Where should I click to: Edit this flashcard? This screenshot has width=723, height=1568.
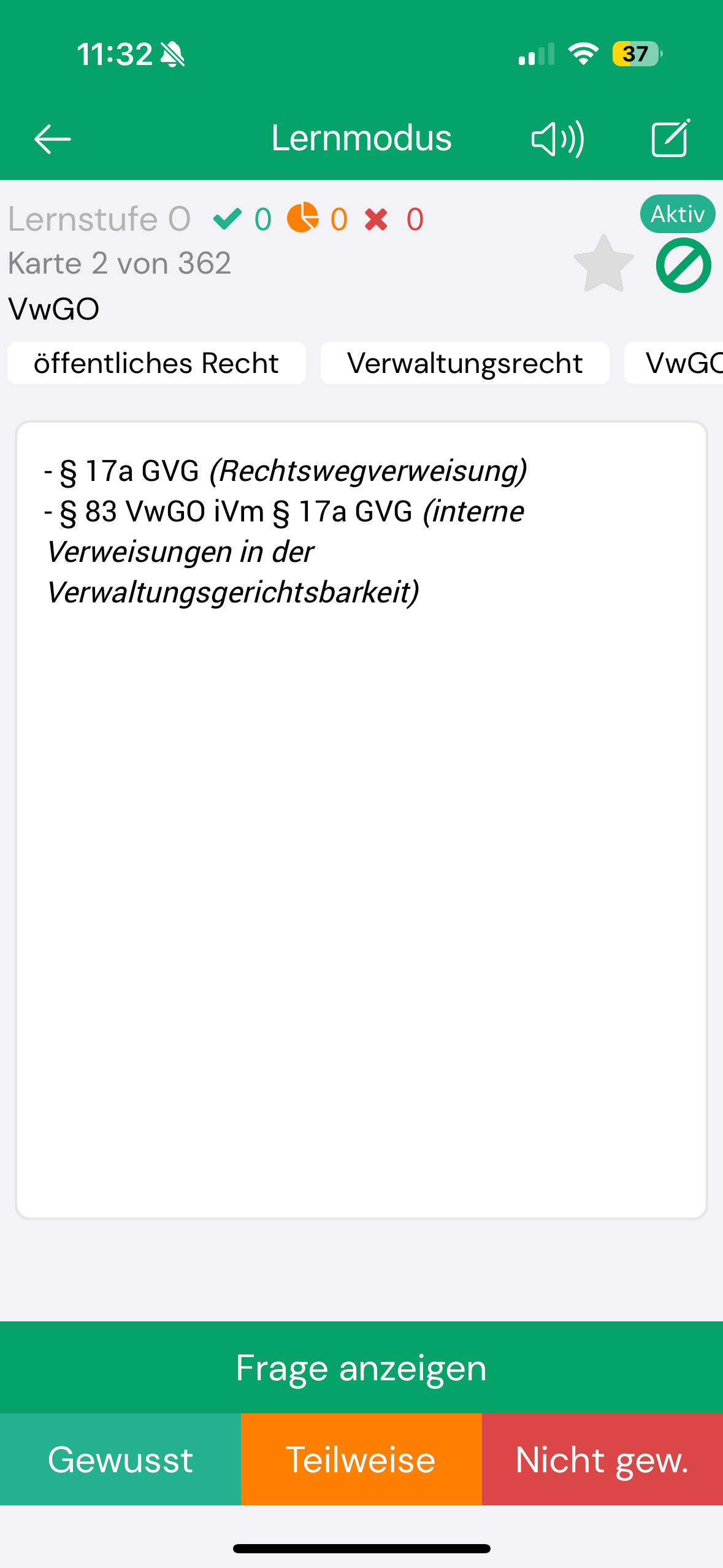pos(670,139)
